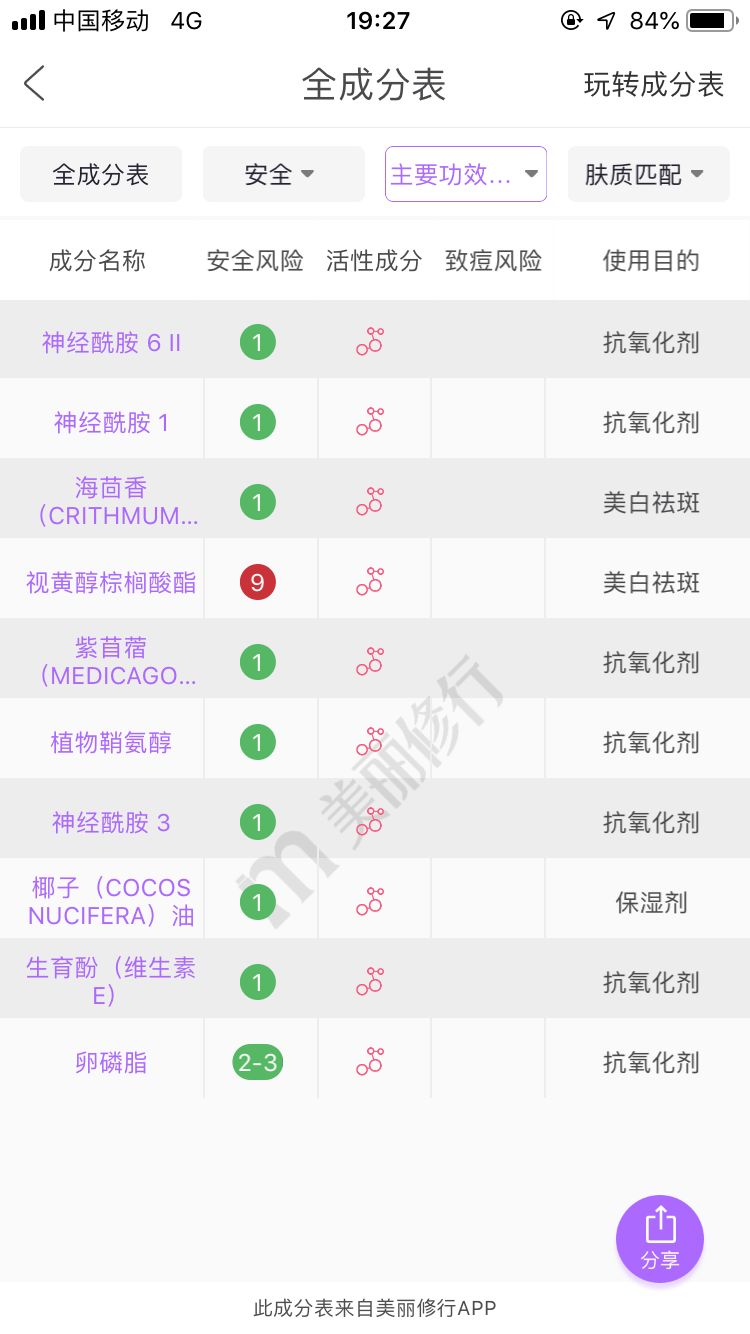This screenshot has height=1334, width=750.
Task: Select the 全成分表 filter chip
Action: (x=101, y=175)
